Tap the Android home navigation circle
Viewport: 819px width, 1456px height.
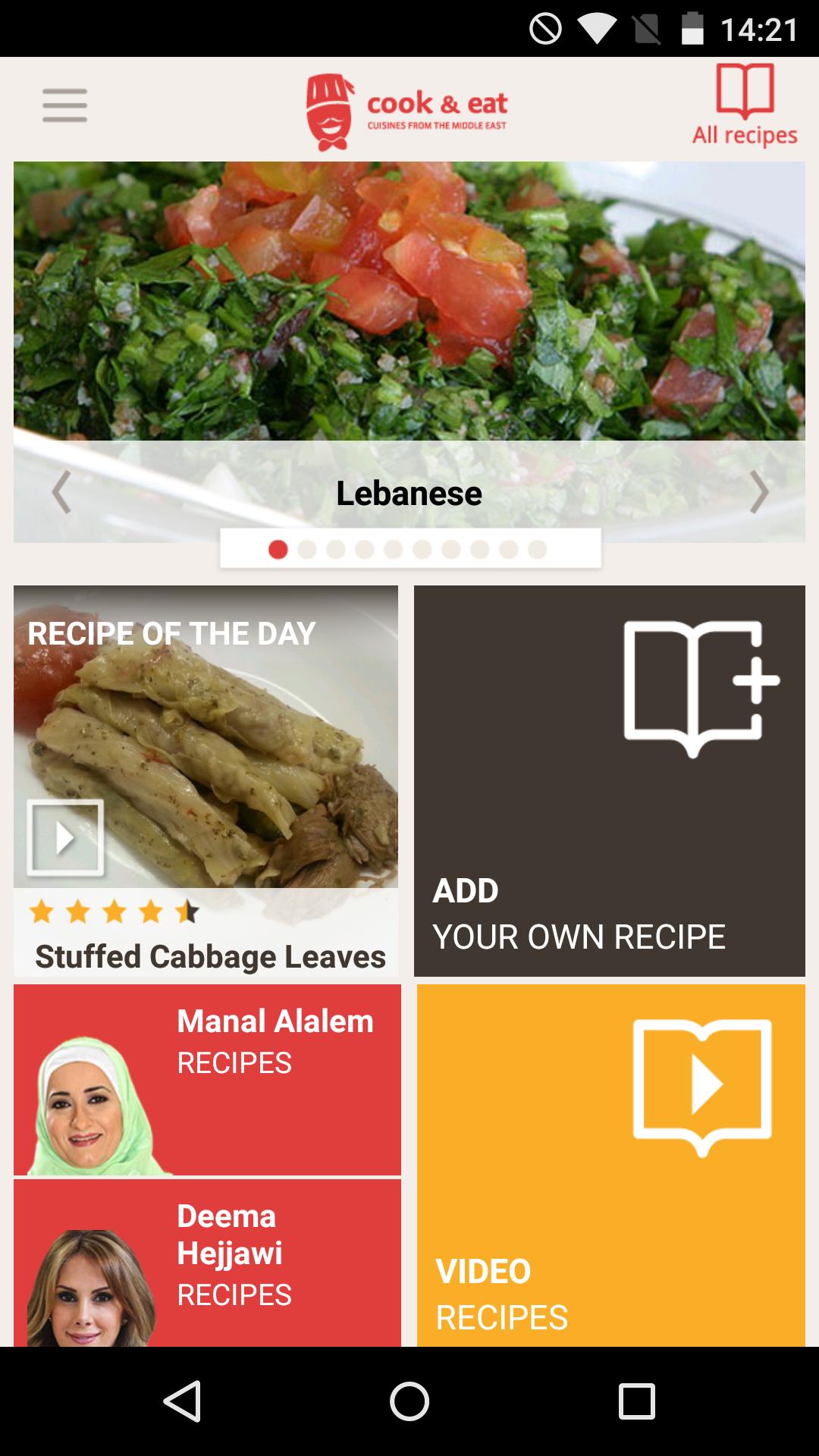click(409, 1401)
